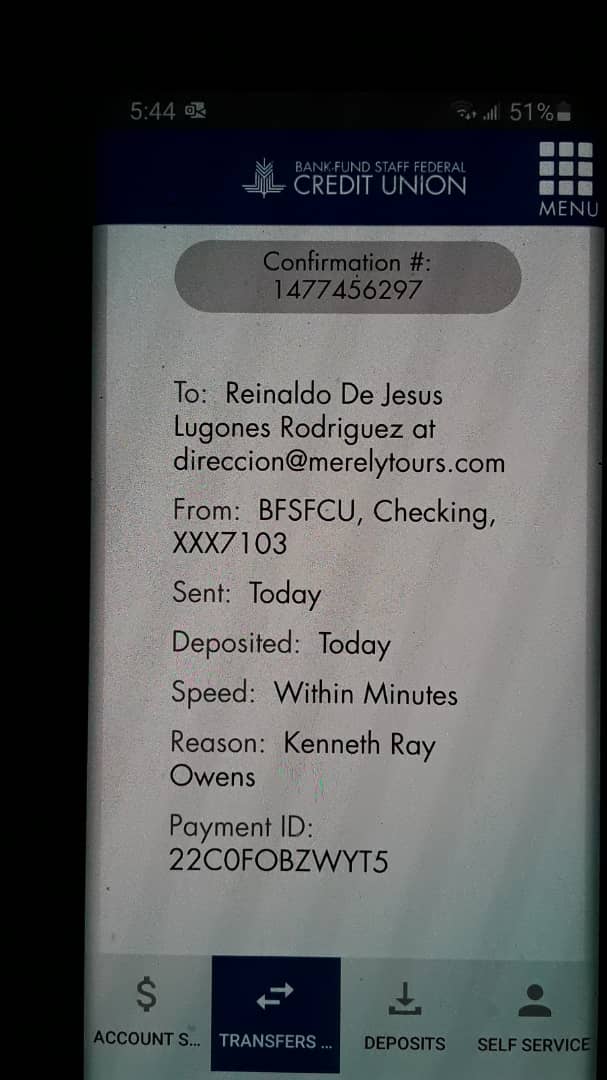Go to the Deposits tab
Viewport: 607px width, 1080px height.
(x=404, y=1014)
